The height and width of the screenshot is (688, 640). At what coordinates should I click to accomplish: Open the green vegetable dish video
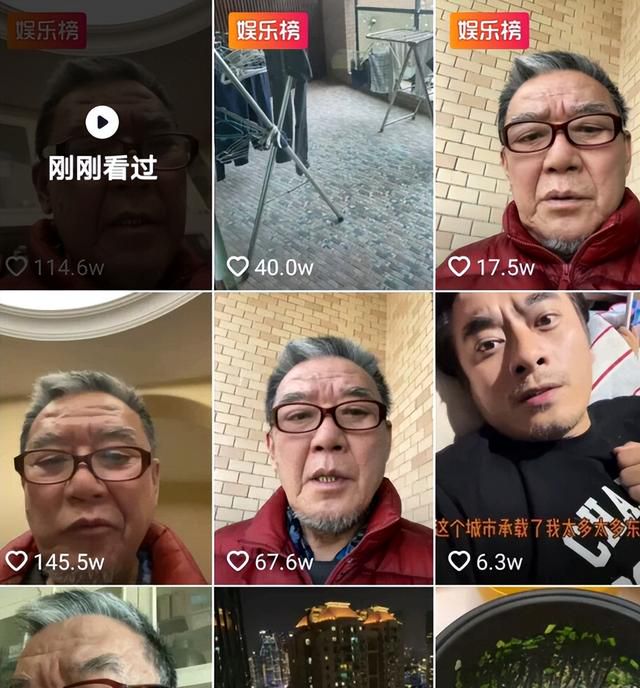[538, 642]
